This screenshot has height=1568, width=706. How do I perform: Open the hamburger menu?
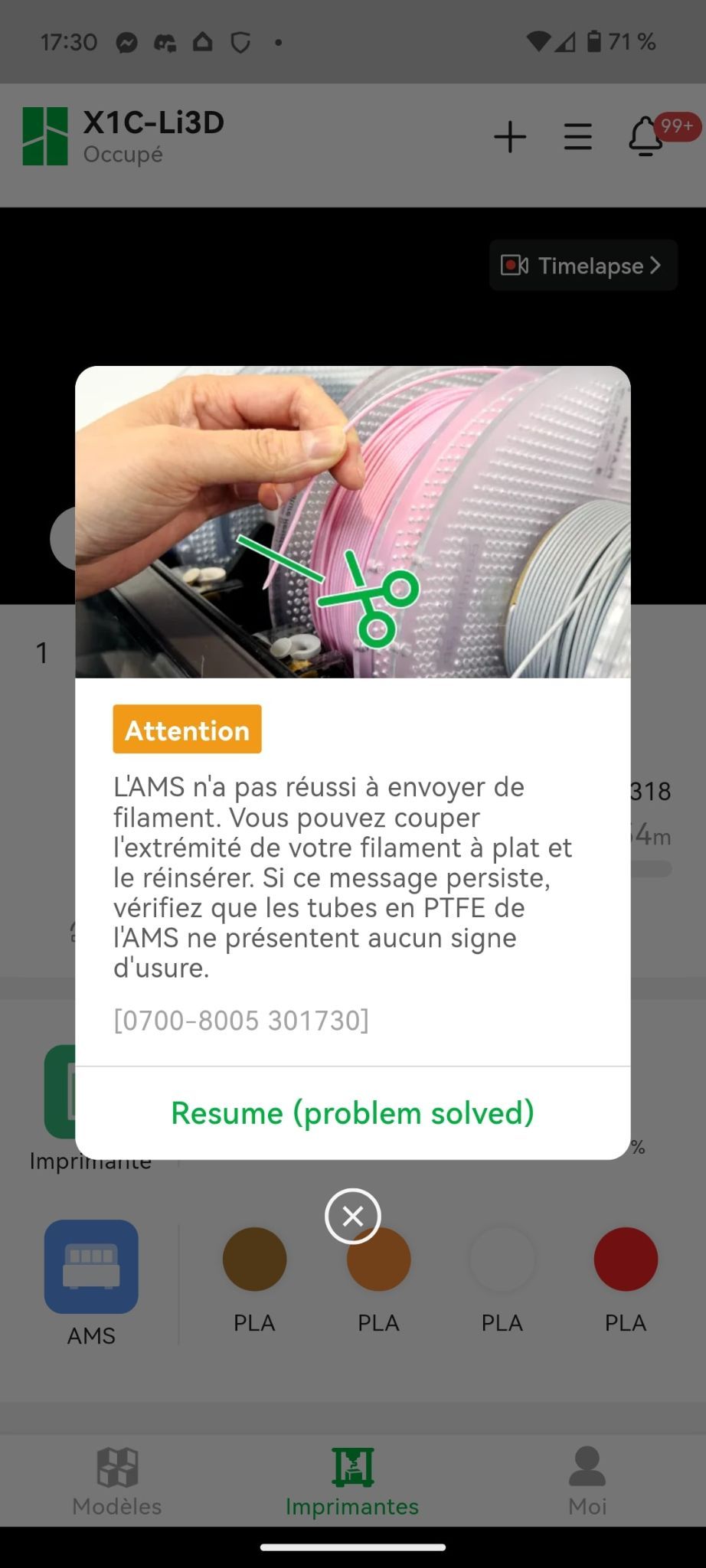point(577,138)
